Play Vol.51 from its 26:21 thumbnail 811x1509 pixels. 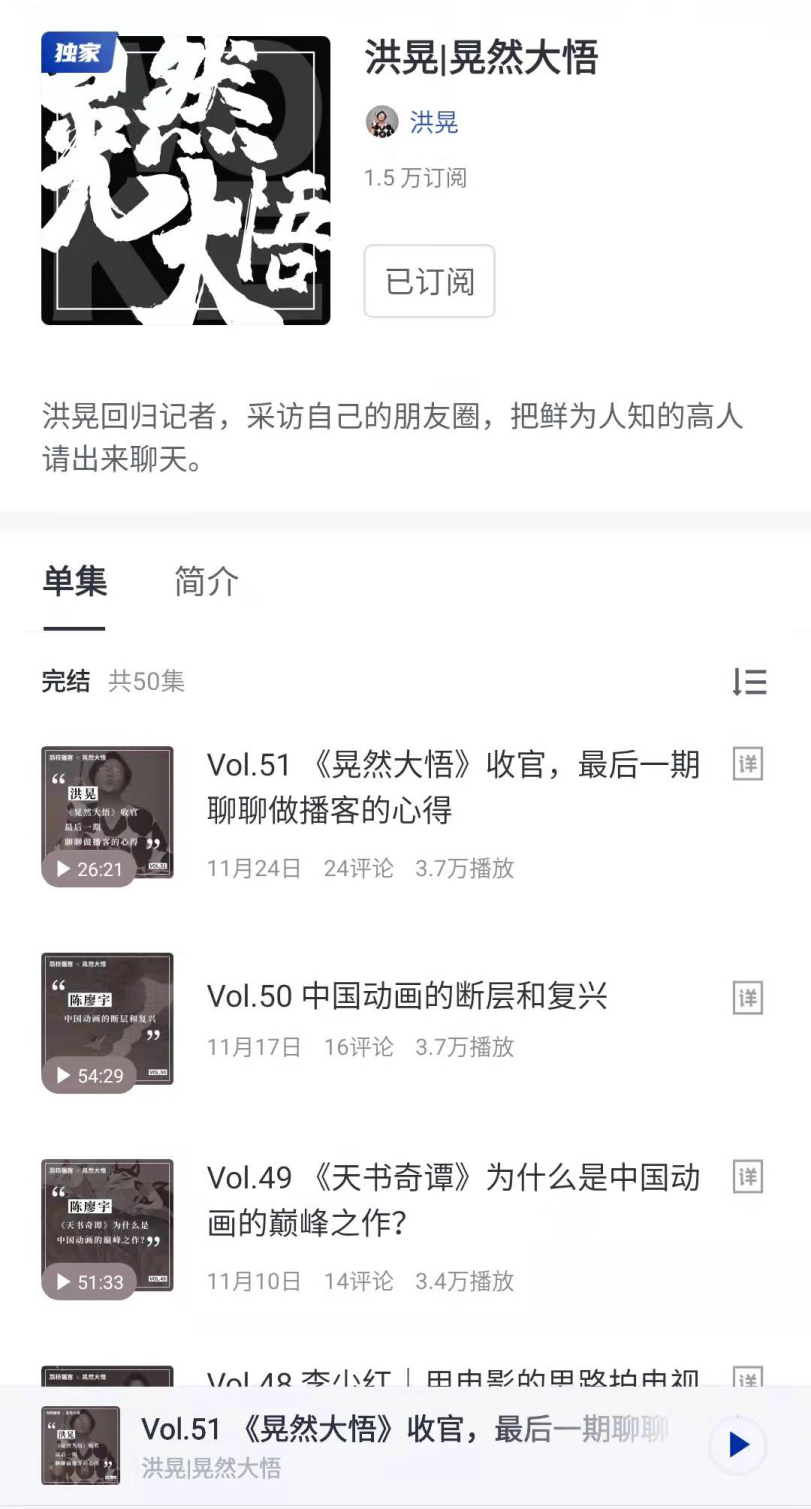(x=90, y=868)
